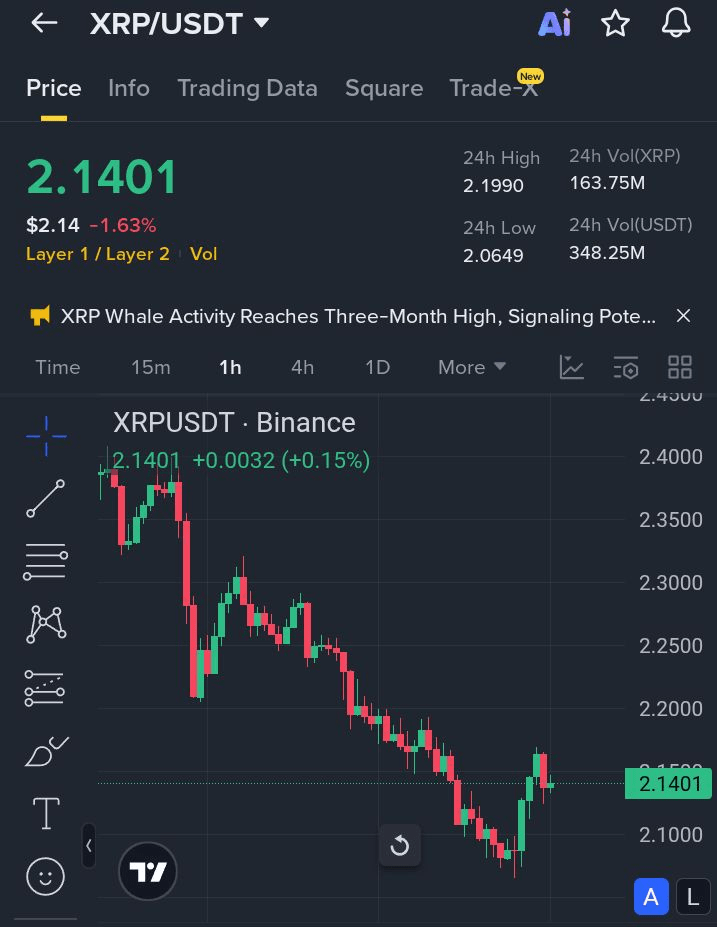Select the 15m chart interval
Viewport: 717px width, 927px height.
[150, 367]
